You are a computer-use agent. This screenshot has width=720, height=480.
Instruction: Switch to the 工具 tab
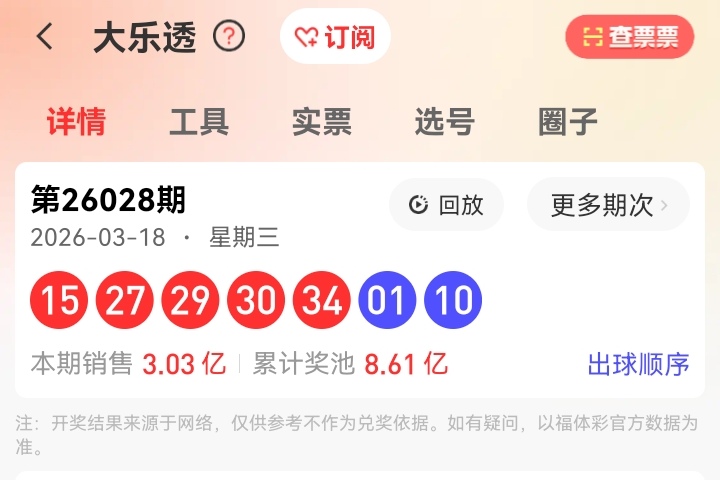point(199,122)
